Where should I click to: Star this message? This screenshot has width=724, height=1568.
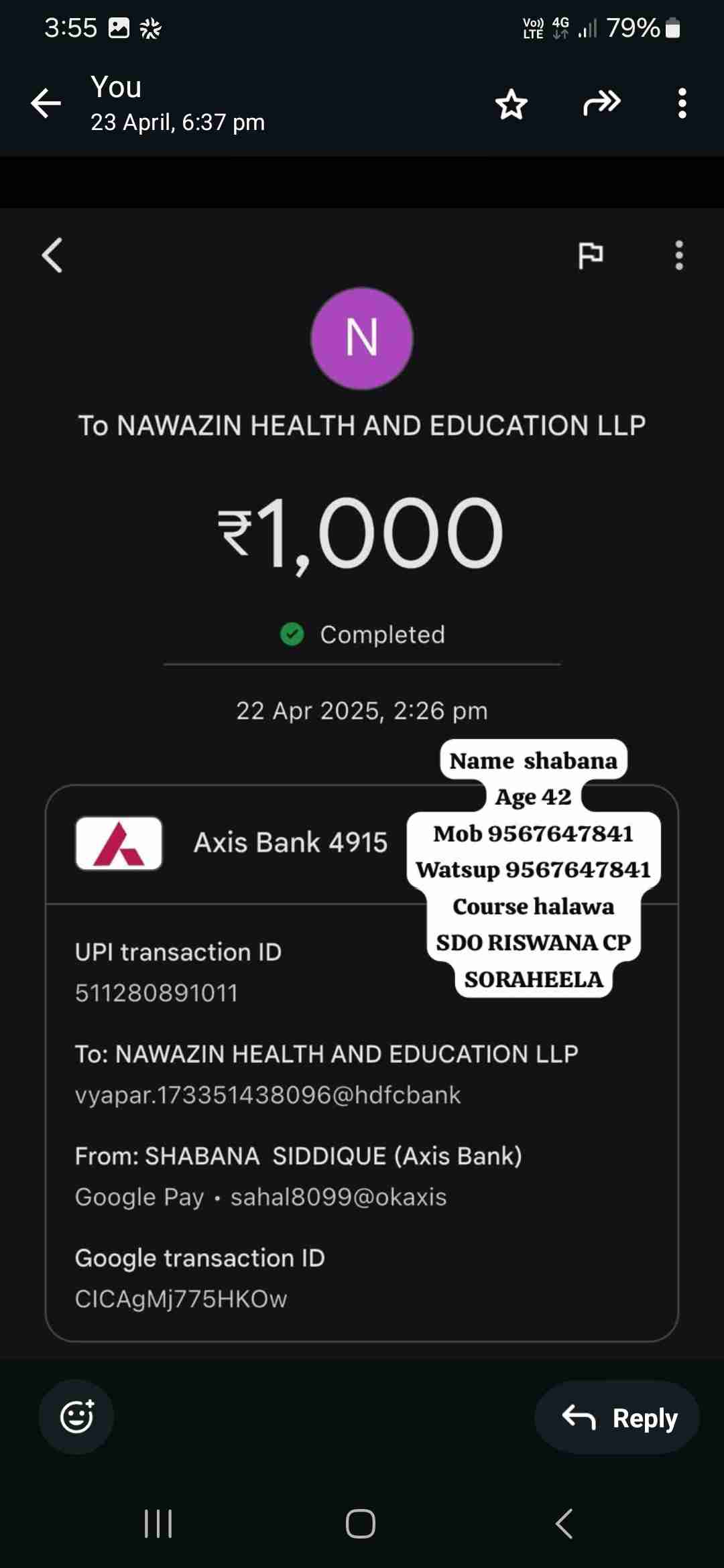point(511,104)
